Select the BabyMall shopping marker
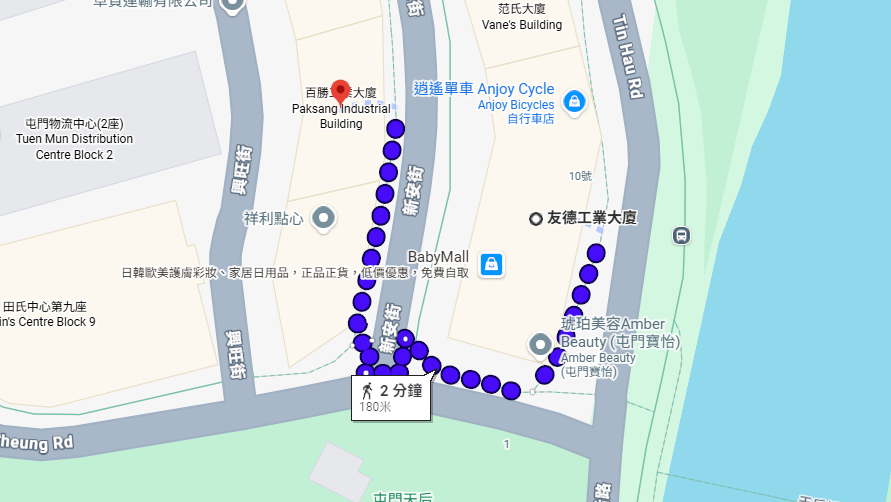This screenshot has width=891, height=502. 491,264
